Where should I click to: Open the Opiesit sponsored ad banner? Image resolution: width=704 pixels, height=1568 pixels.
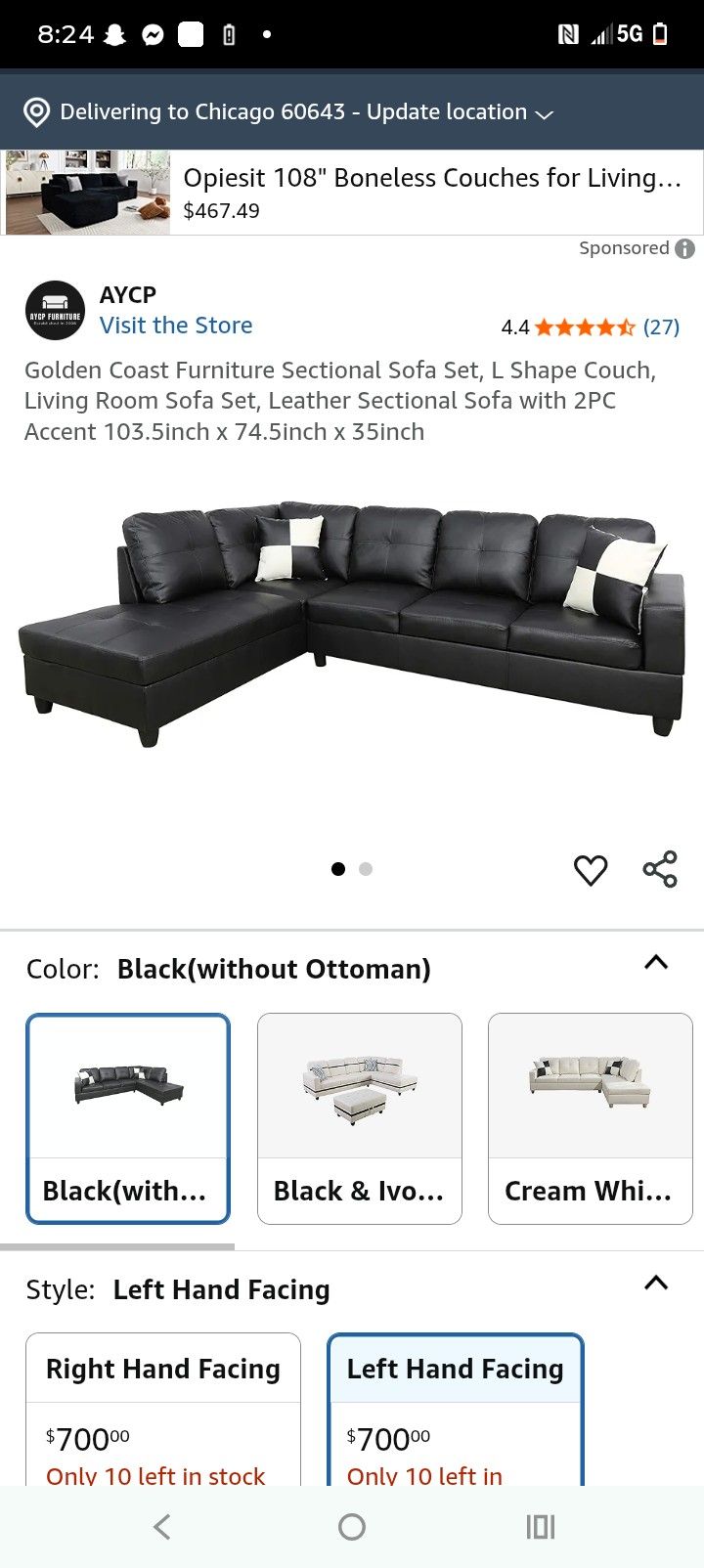pyautogui.click(x=352, y=193)
